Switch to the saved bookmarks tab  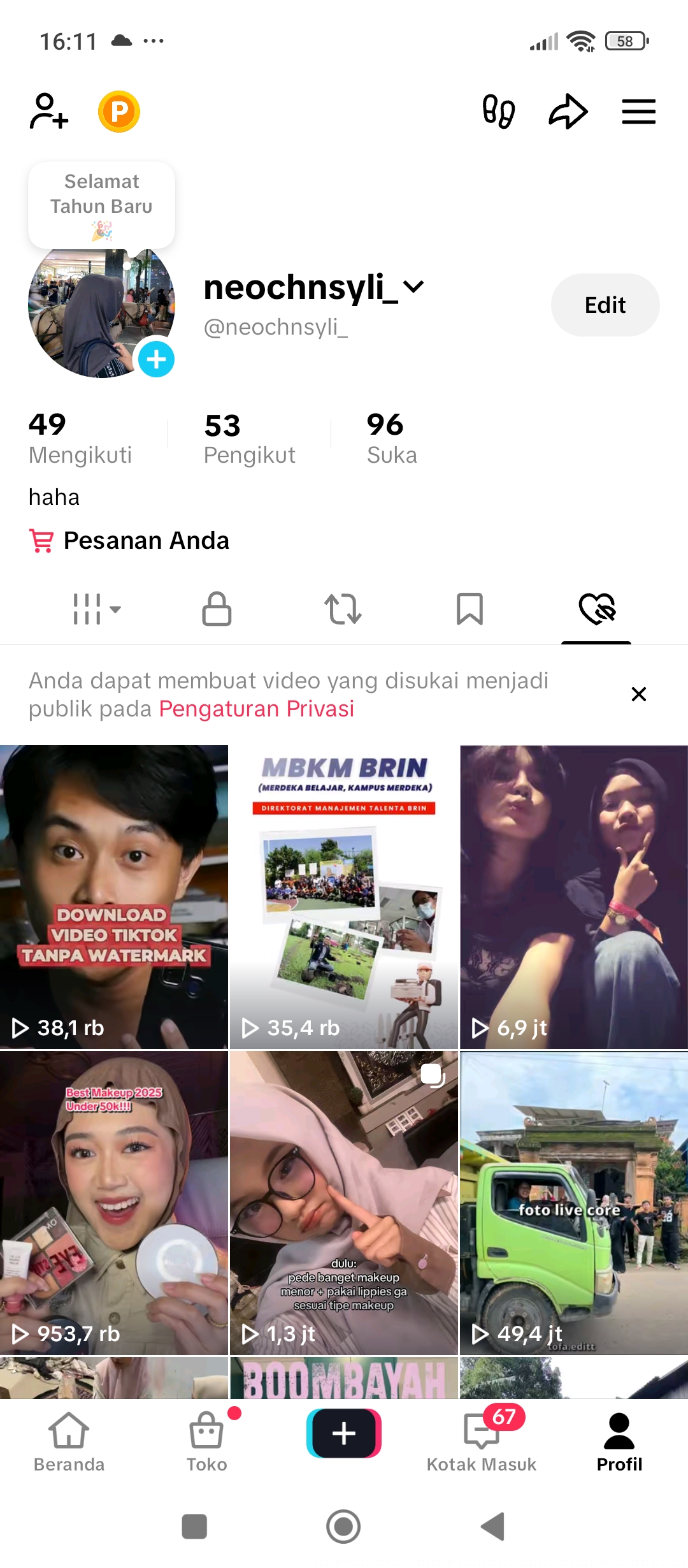[469, 609]
